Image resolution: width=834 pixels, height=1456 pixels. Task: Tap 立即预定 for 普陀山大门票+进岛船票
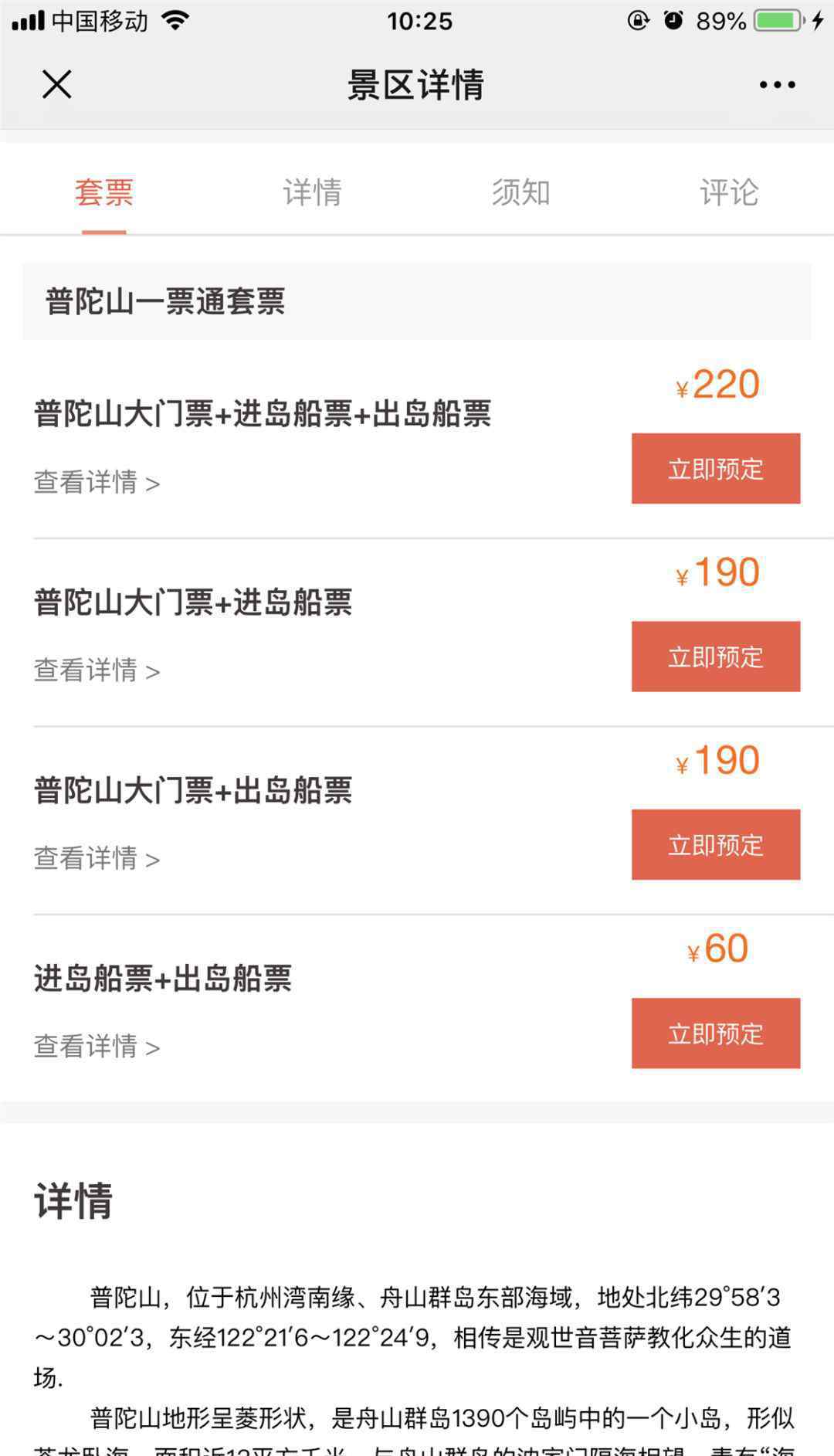tap(716, 657)
